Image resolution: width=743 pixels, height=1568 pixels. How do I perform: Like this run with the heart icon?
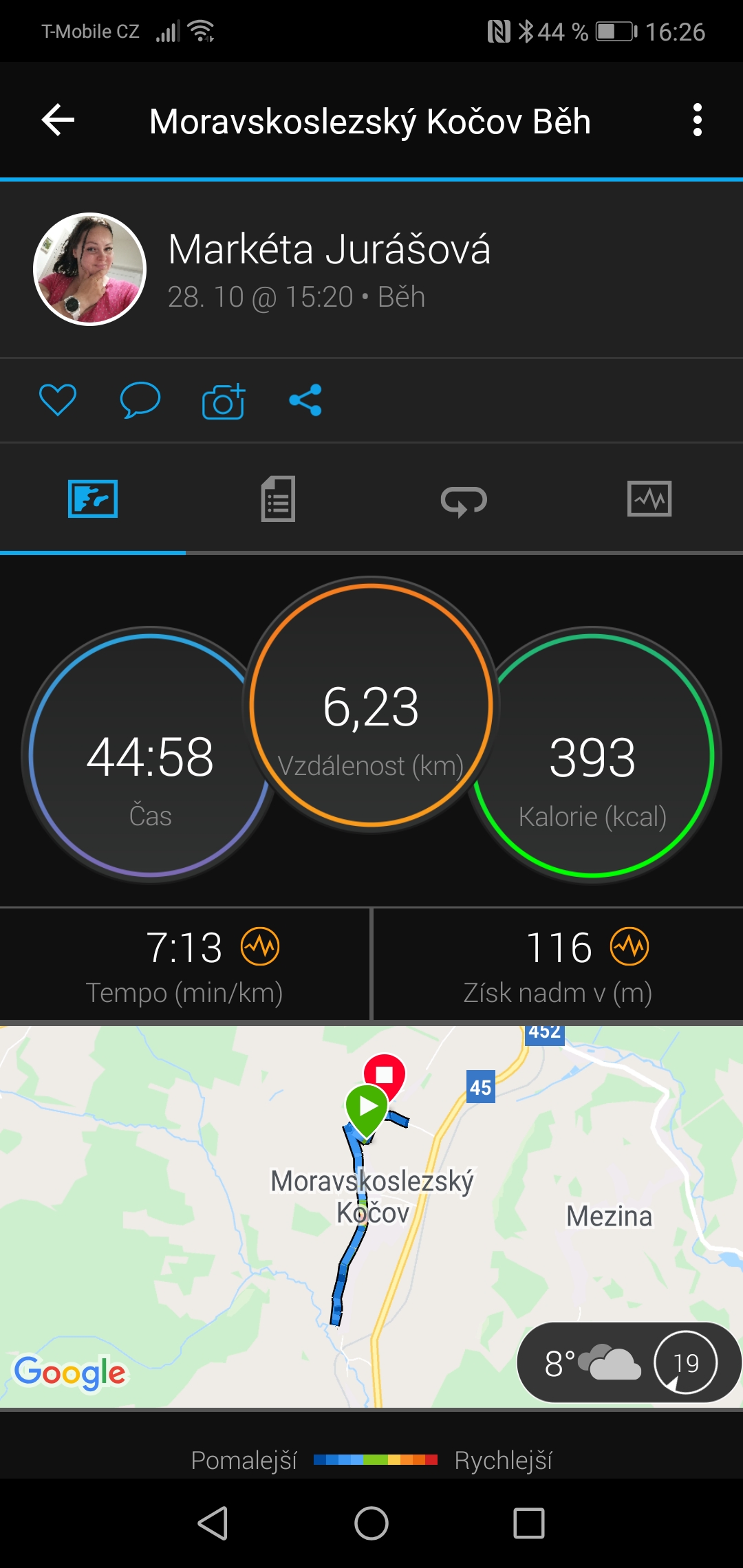pos(58,400)
